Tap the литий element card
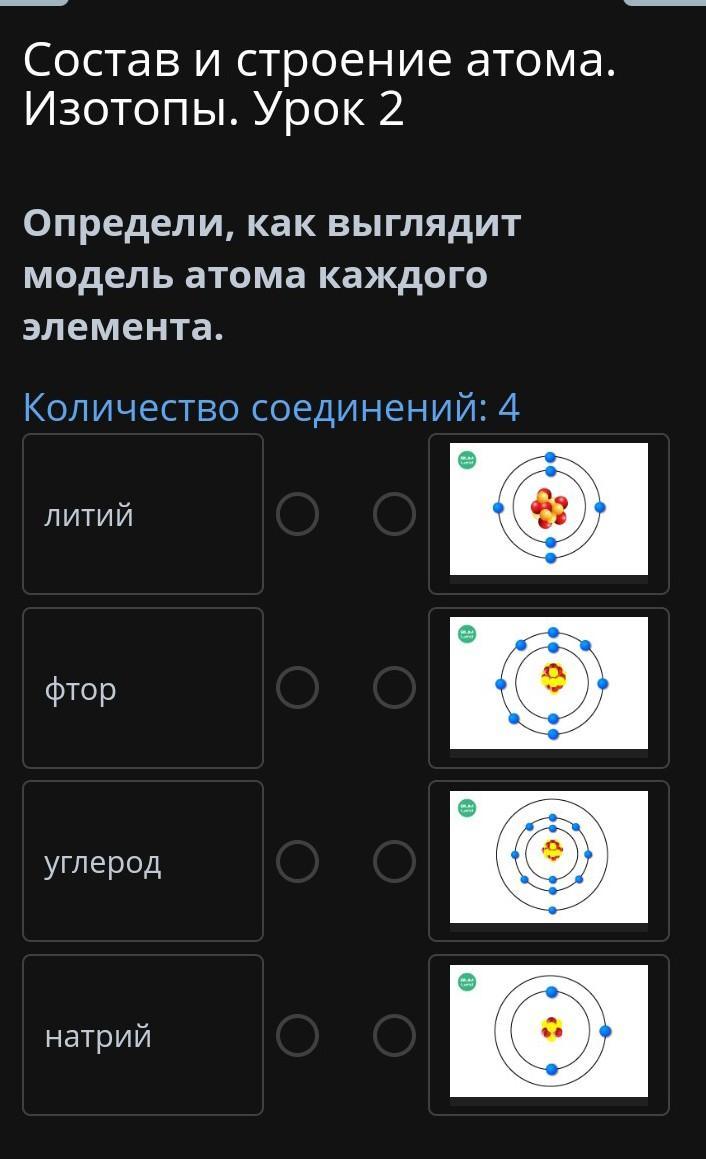Viewport: 706px width, 1159px height. pos(143,514)
